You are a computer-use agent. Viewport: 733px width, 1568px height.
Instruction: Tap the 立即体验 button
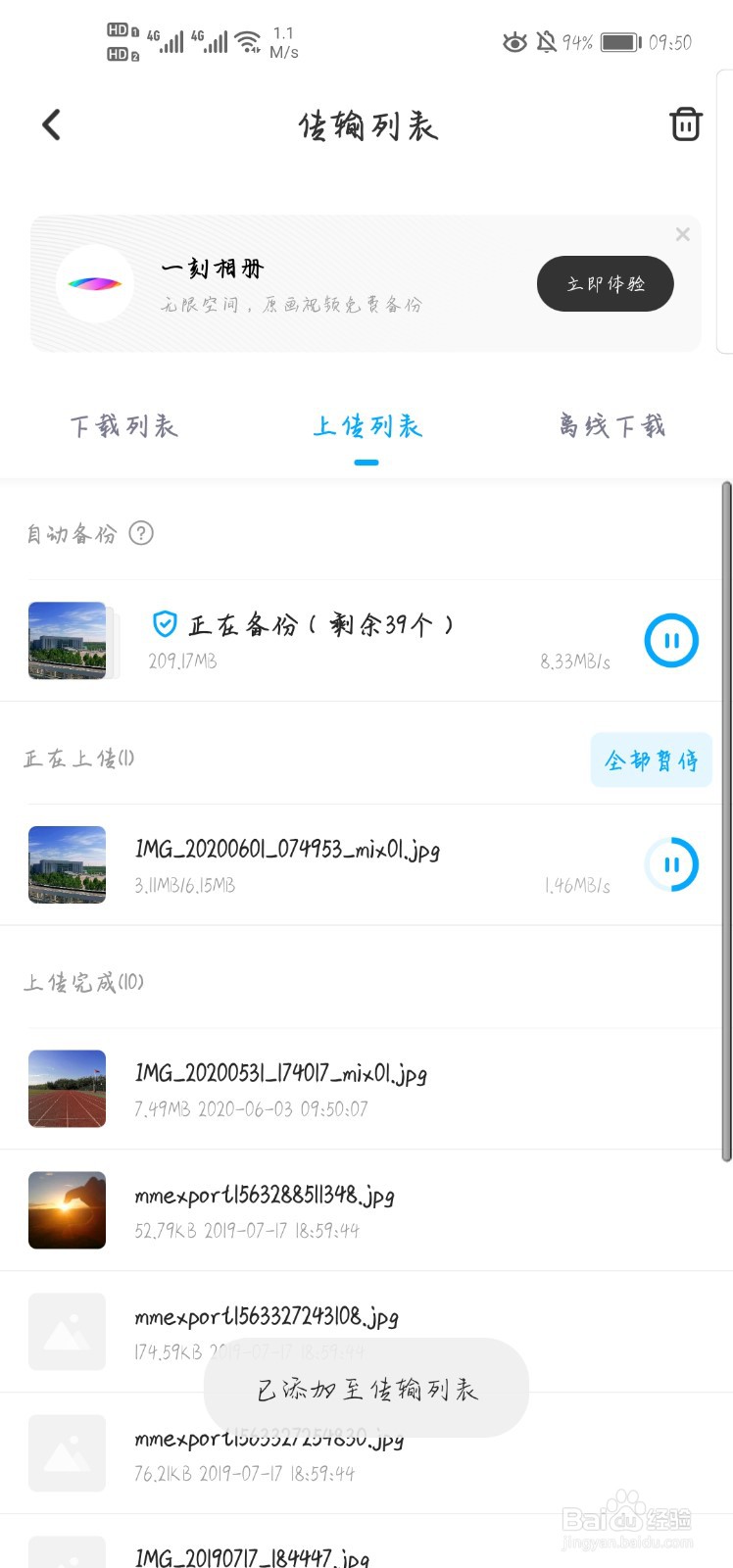[x=605, y=284]
